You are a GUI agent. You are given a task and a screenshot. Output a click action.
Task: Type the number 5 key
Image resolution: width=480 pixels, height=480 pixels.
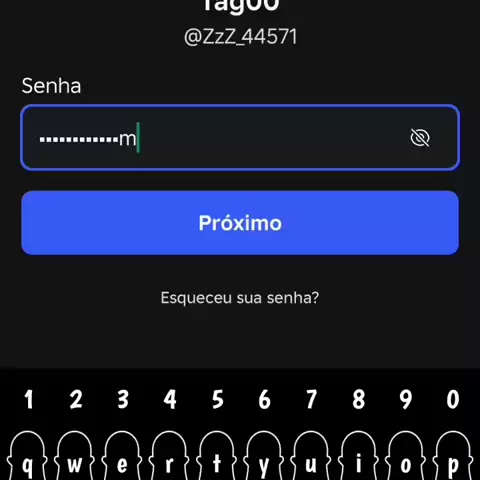click(x=217, y=399)
